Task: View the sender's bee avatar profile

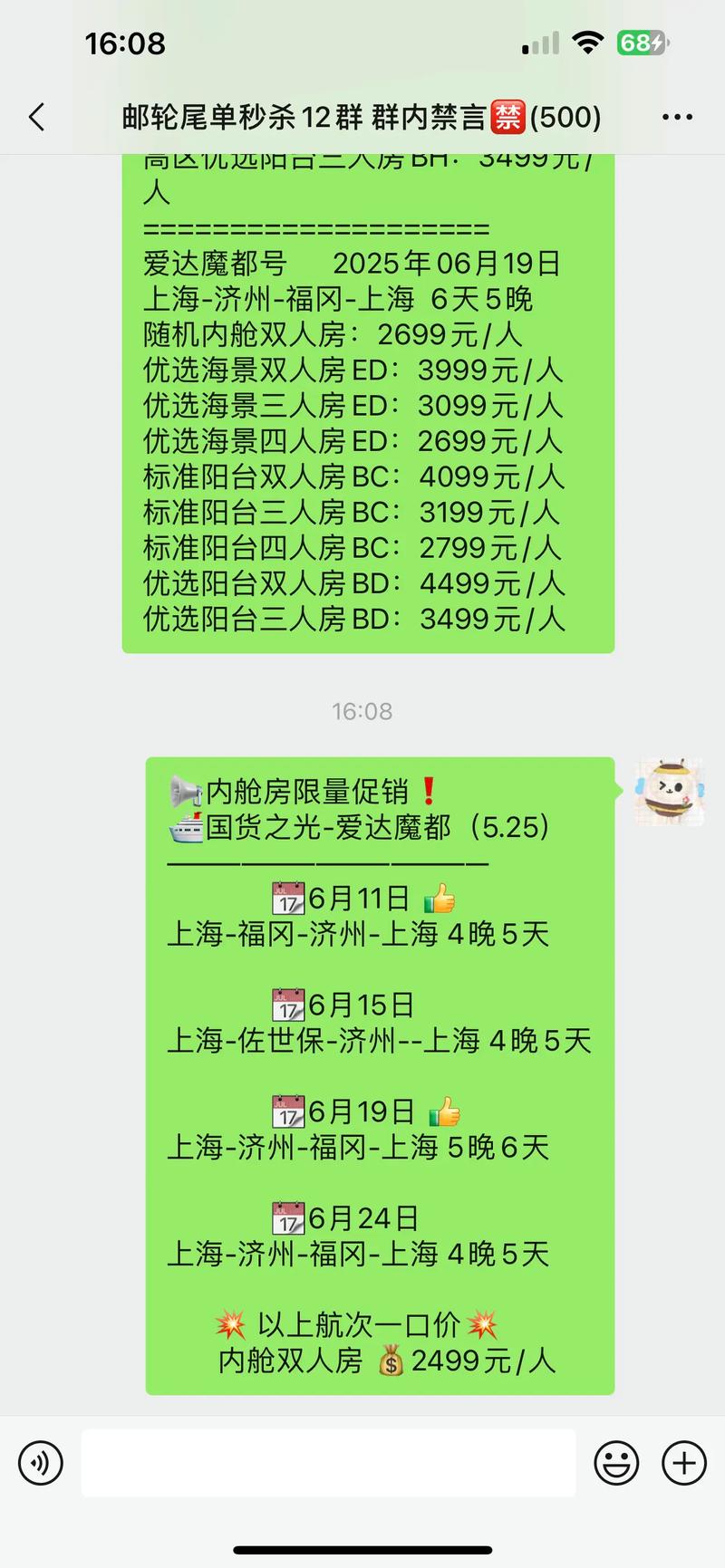Action: (x=669, y=793)
